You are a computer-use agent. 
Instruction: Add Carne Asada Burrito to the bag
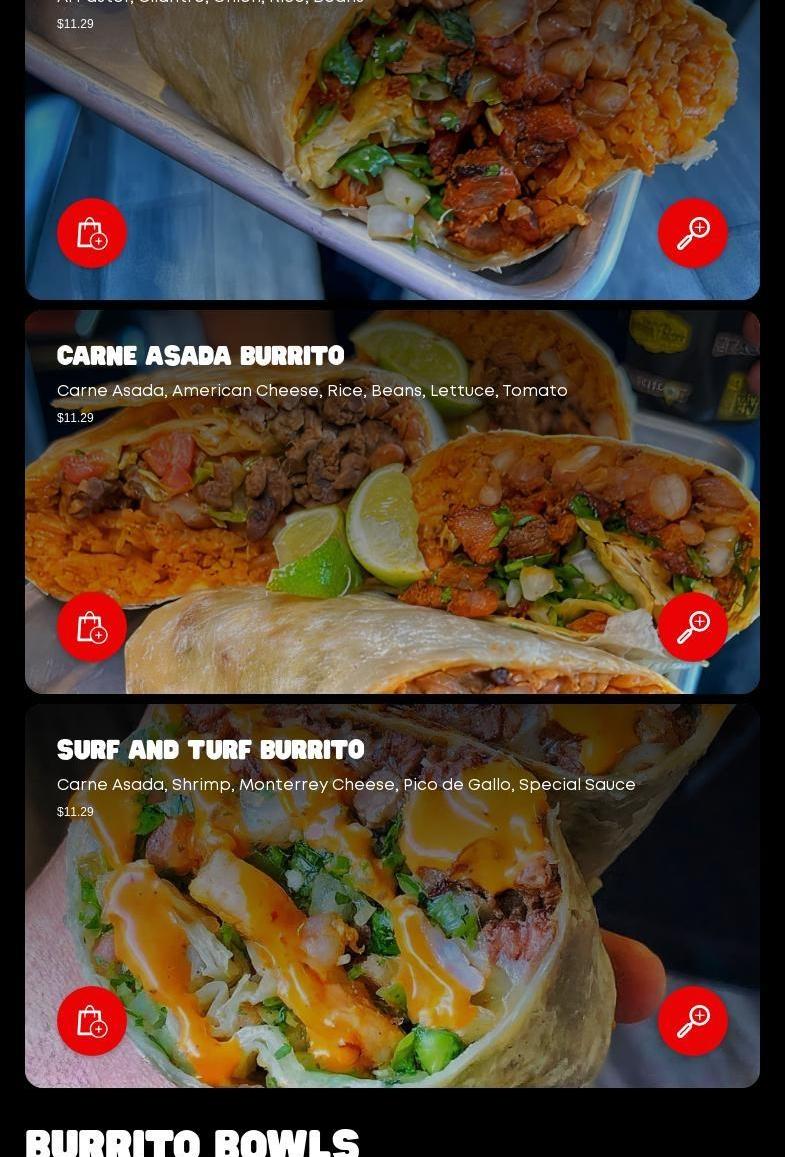(92, 627)
